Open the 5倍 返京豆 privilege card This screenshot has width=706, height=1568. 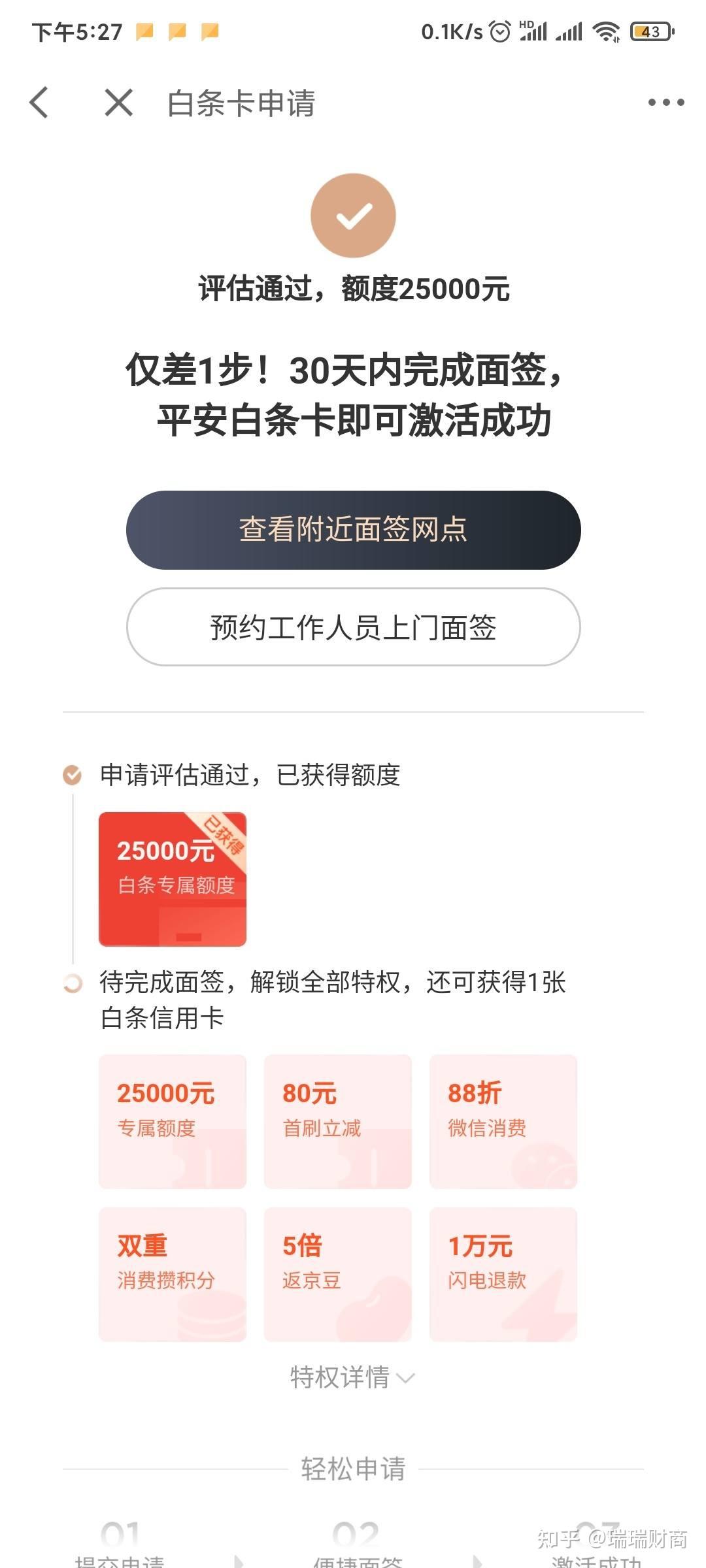337,1274
